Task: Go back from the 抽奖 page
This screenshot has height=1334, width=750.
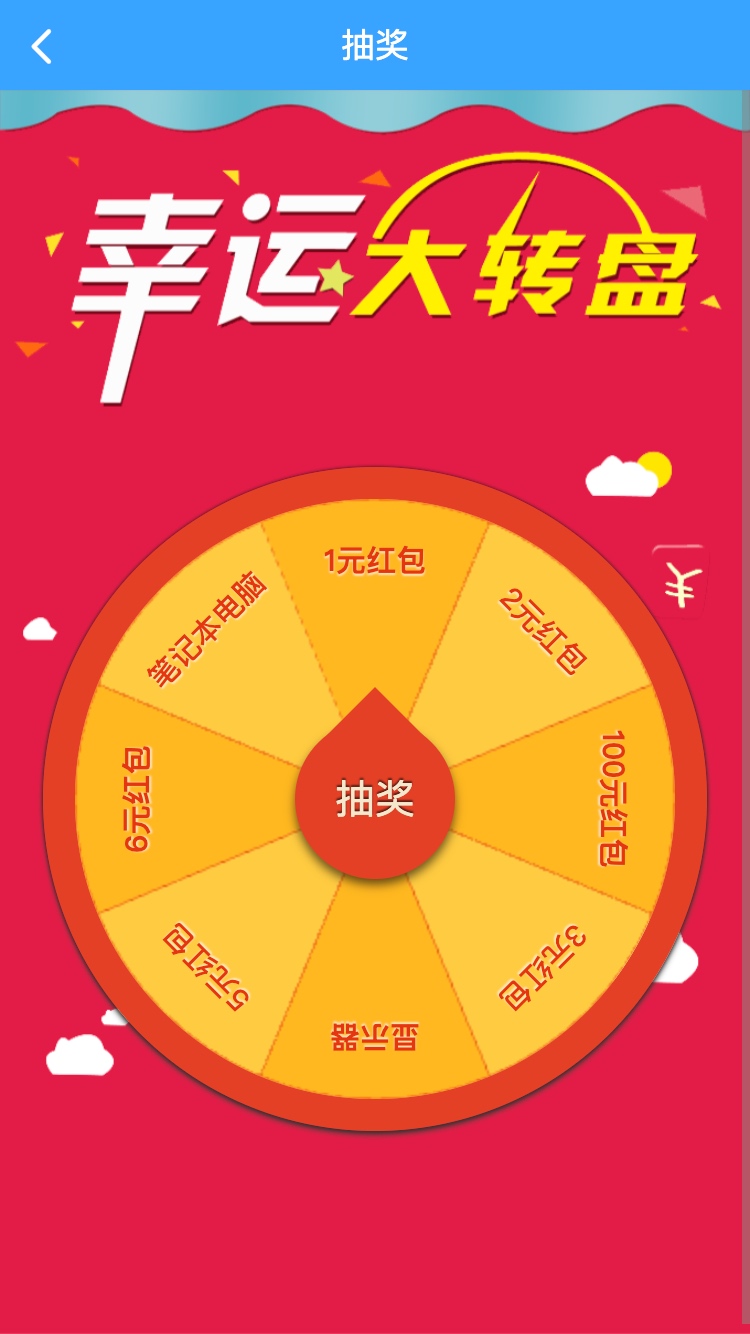Action: [41, 46]
